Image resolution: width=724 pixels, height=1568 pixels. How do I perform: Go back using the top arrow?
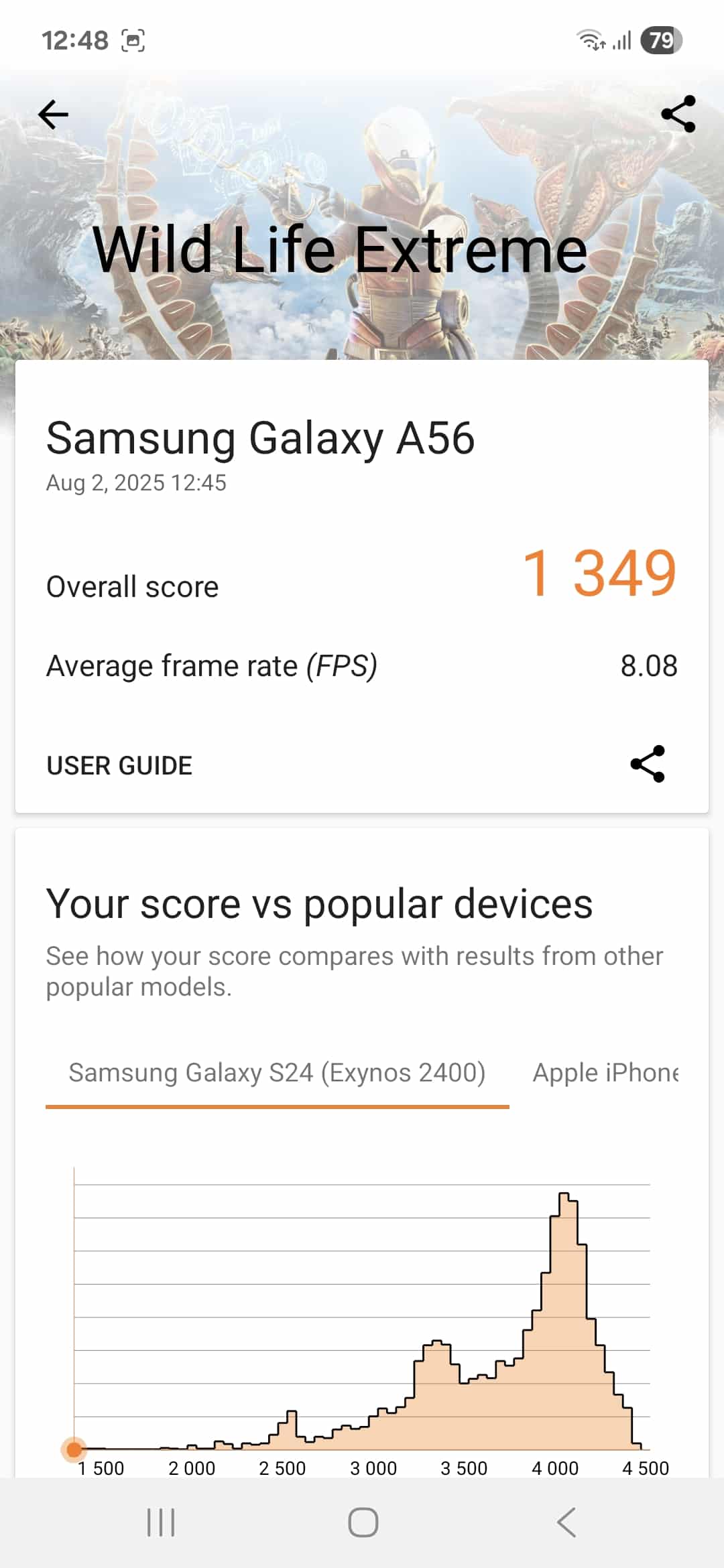(x=54, y=115)
